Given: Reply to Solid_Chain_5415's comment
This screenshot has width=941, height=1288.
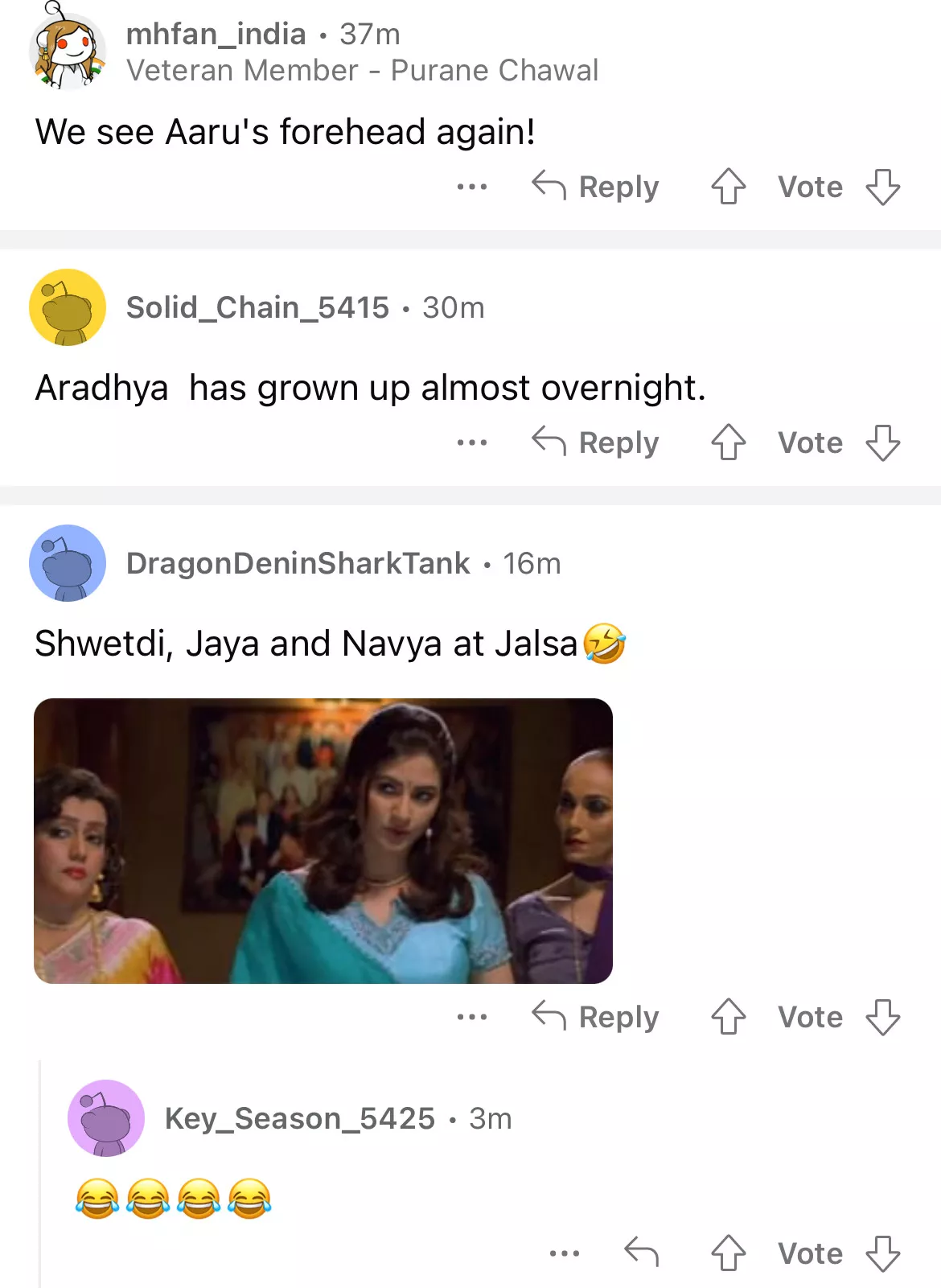Looking at the screenshot, I should 596,442.
